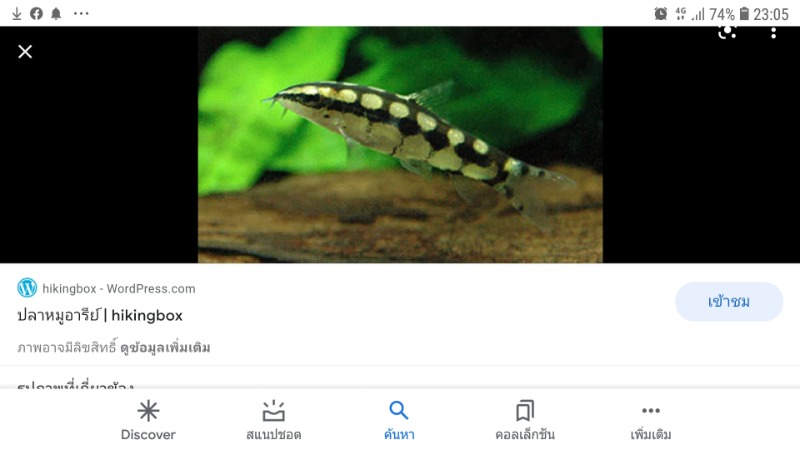Screen dimensions: 800x450
Task: Close the image viewer
Action: [x=25, y=51]
